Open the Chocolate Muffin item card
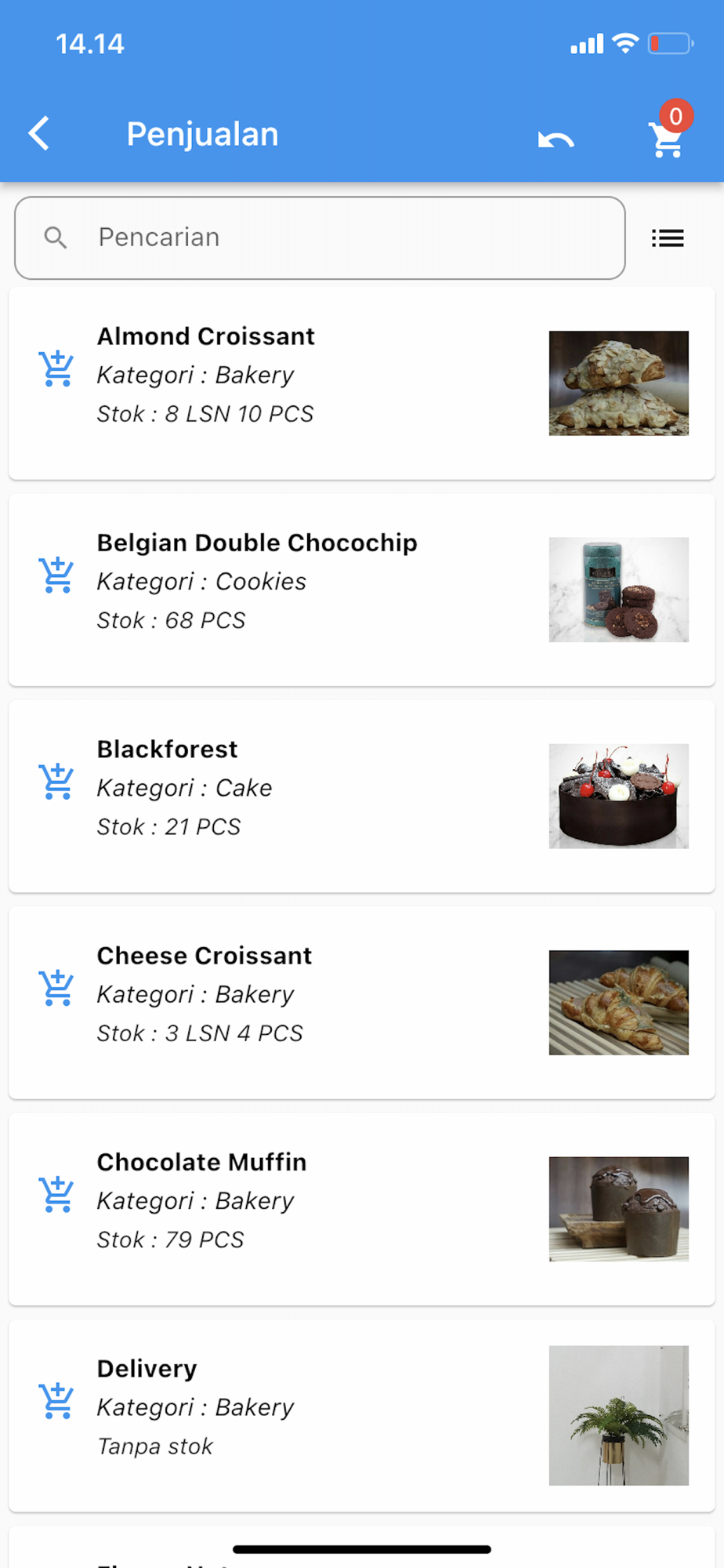 tap(313, 1208)
